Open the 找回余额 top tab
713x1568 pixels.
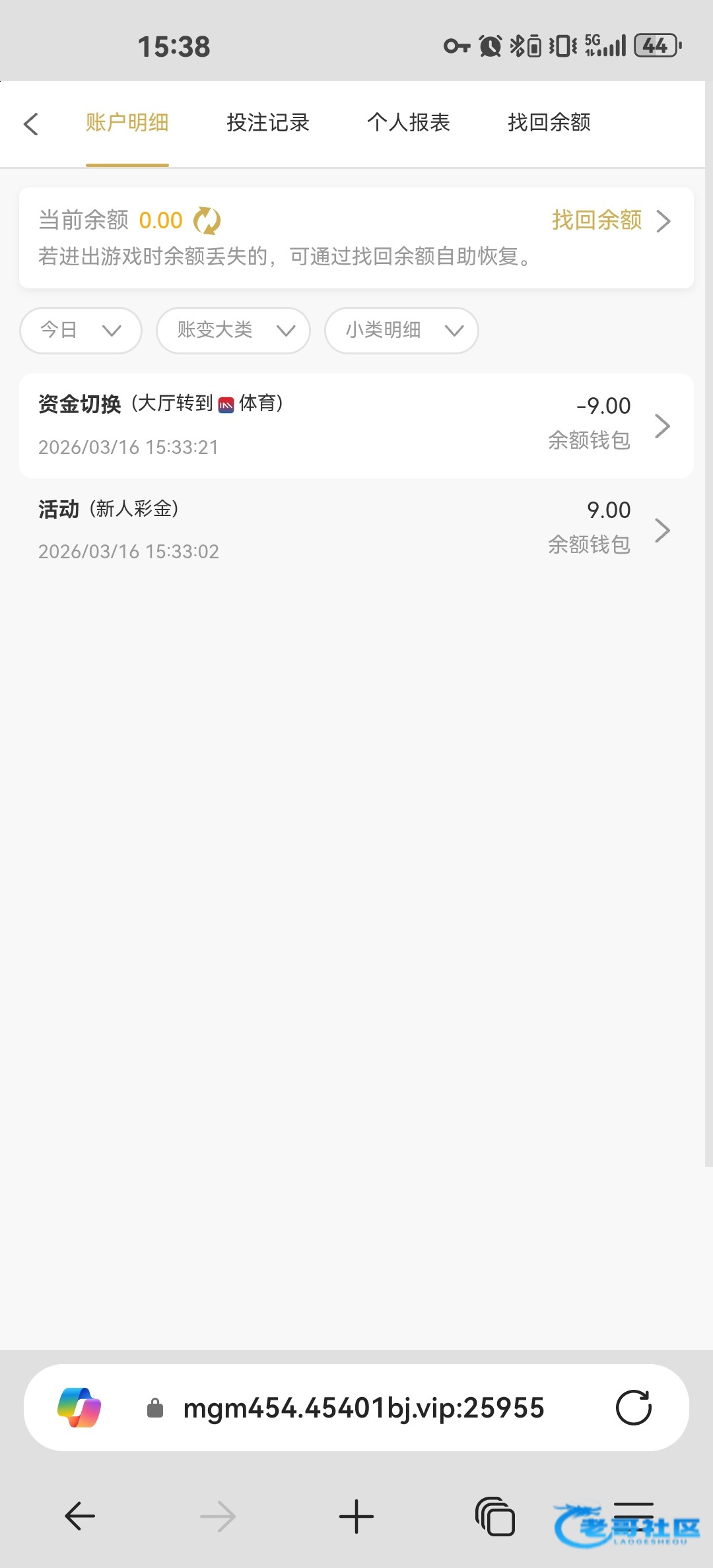coord(549,123)
